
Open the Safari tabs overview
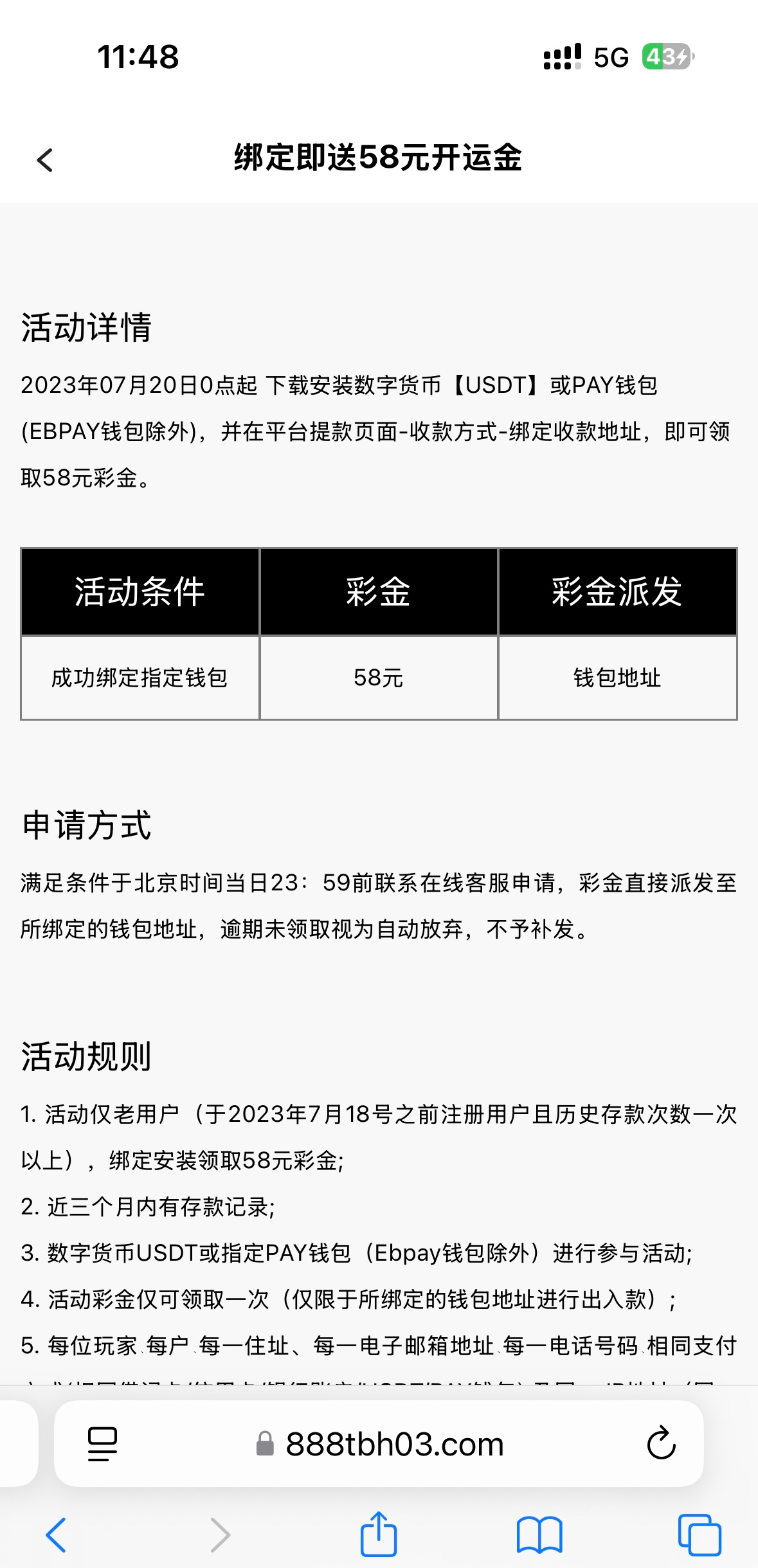(x=699, y=1535)
